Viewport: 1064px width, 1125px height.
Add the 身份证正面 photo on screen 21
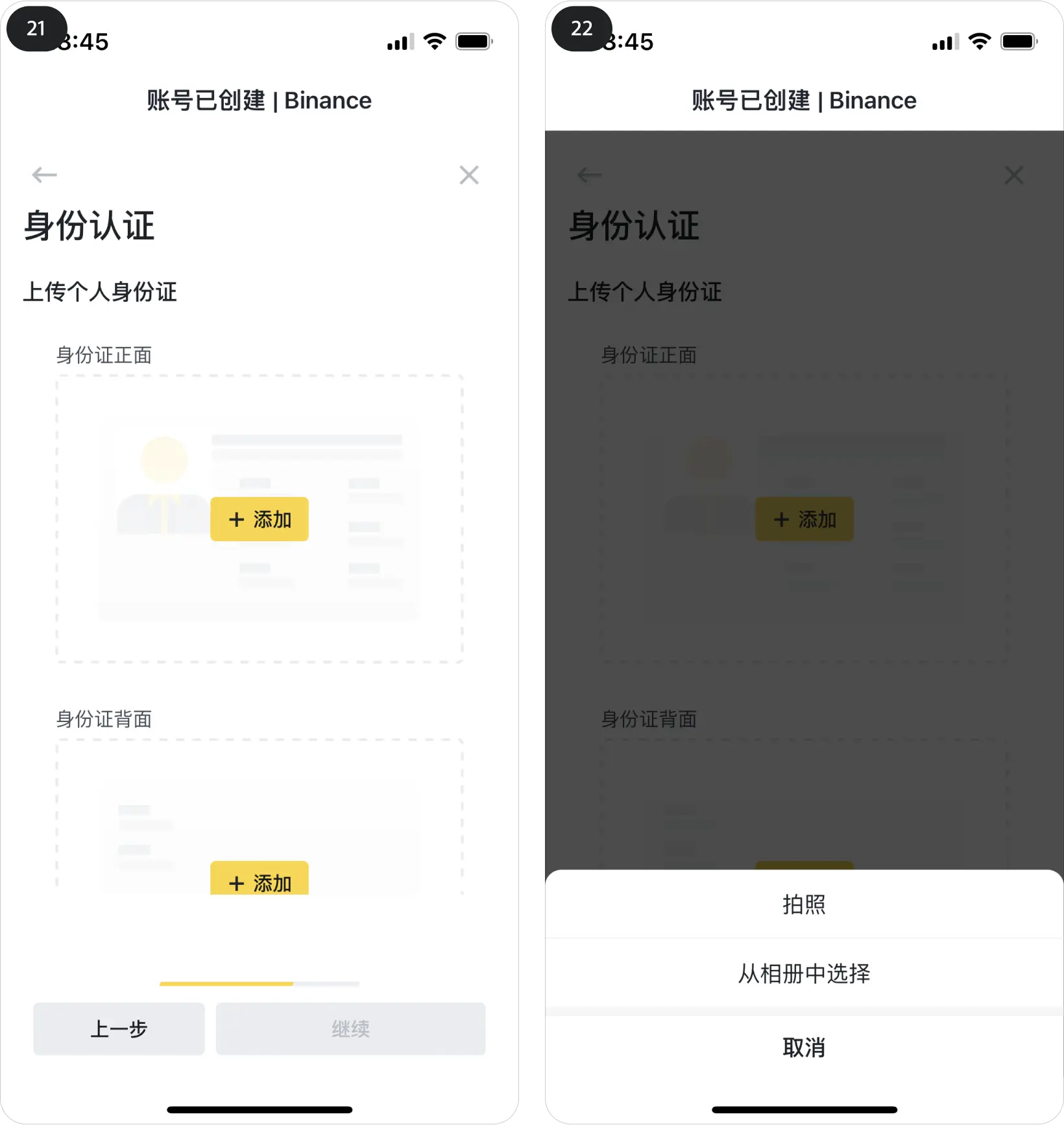259,519
